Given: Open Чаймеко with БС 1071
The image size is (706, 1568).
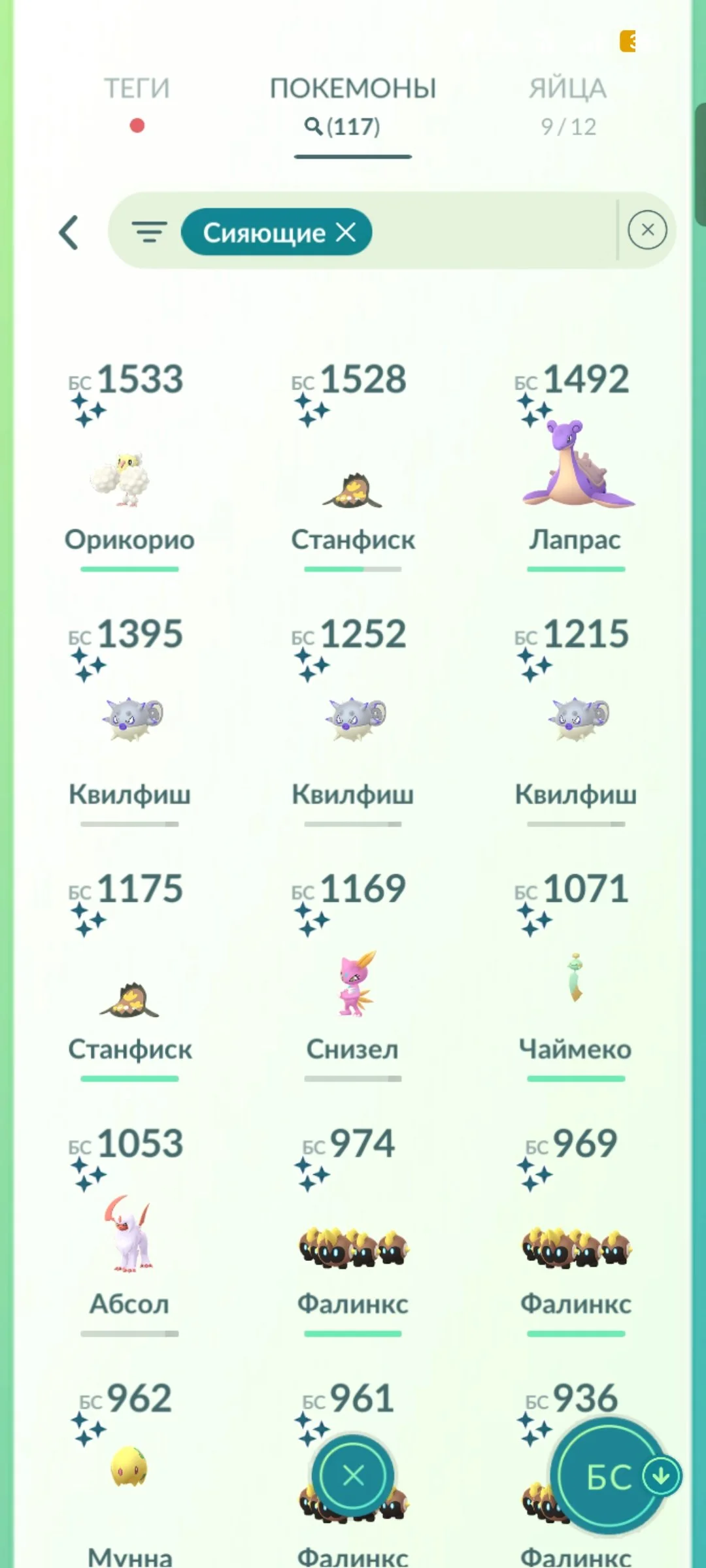Looking at the screenshot, I should click(x=576, y=980).
